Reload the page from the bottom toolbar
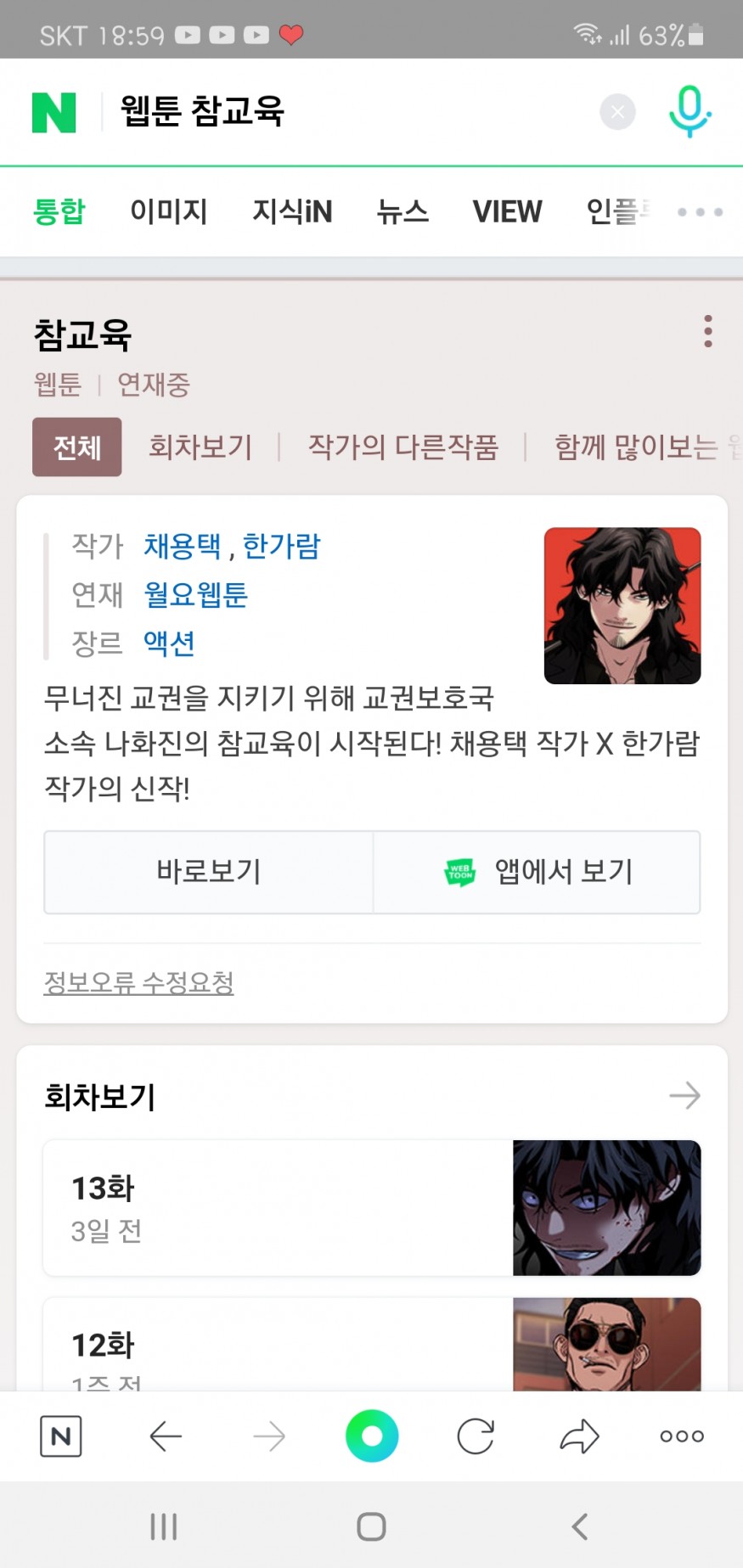Viewport: 743px width, 1568px height. pyautogui.click(x=476, y=1436)
